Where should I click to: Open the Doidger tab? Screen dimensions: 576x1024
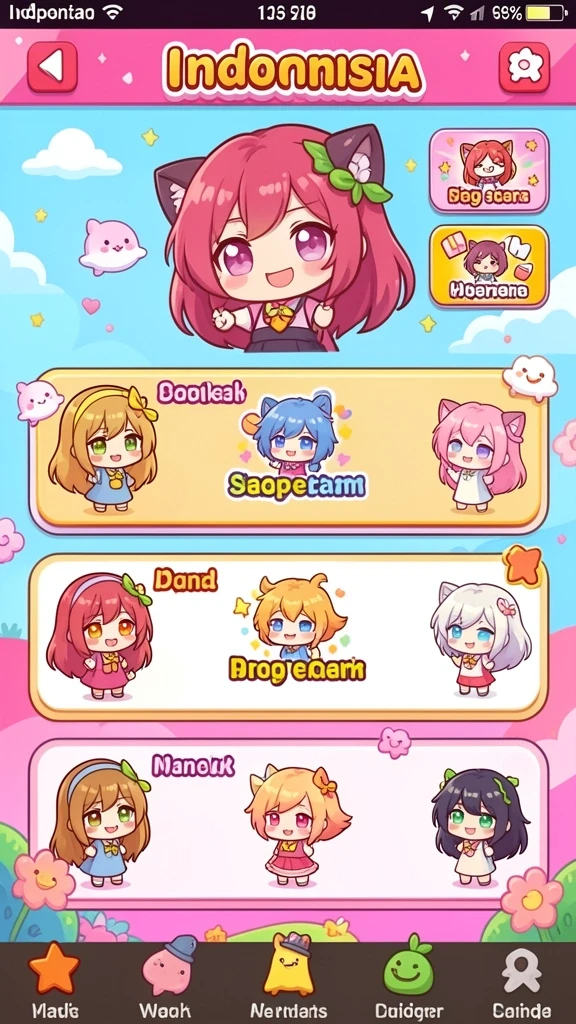click(x=409, y=980)
